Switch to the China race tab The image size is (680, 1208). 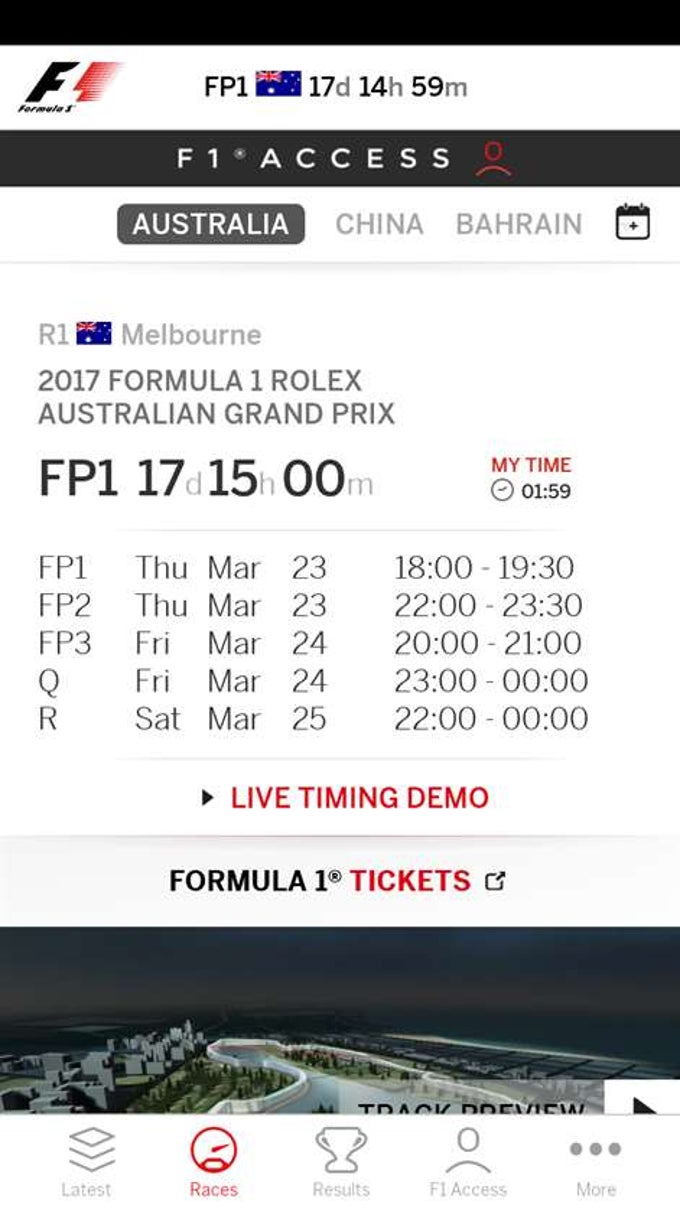coord(379,224)
